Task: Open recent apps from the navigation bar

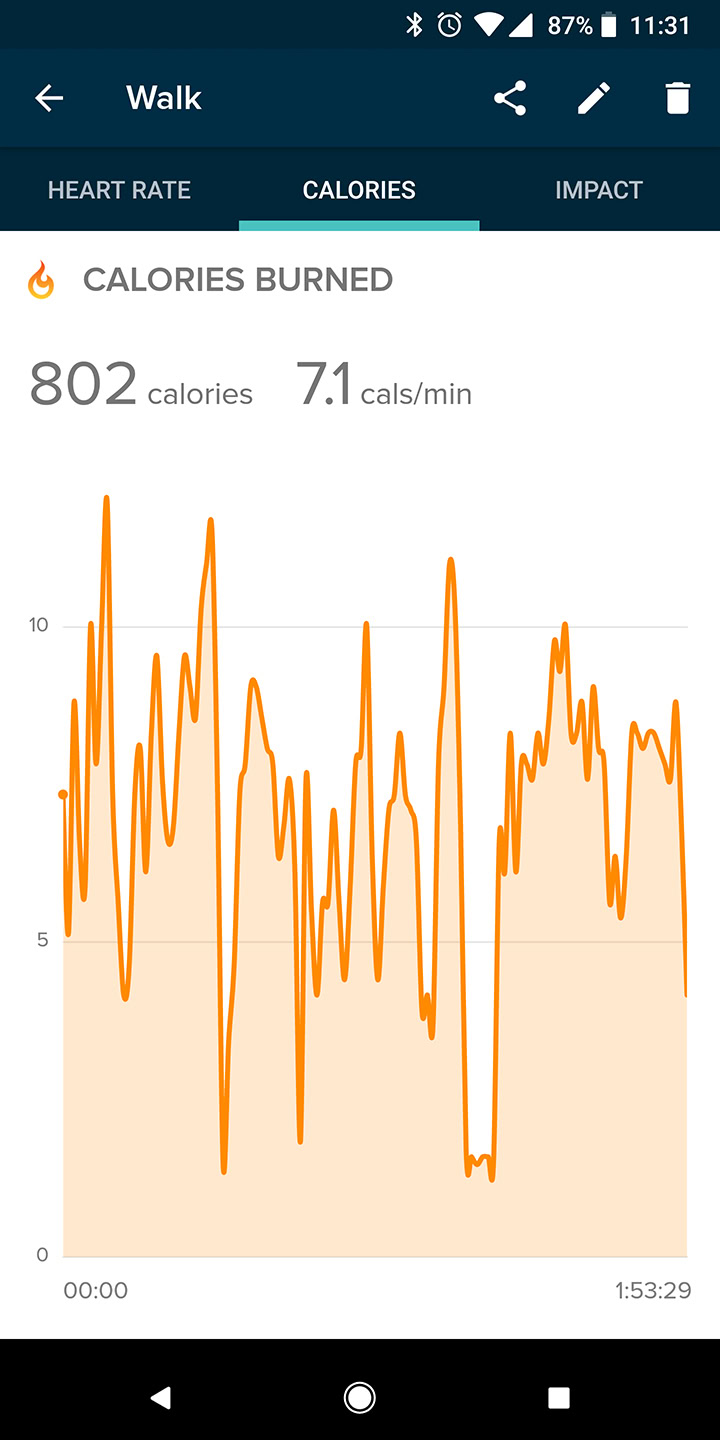Action: tap(559, 1397)
